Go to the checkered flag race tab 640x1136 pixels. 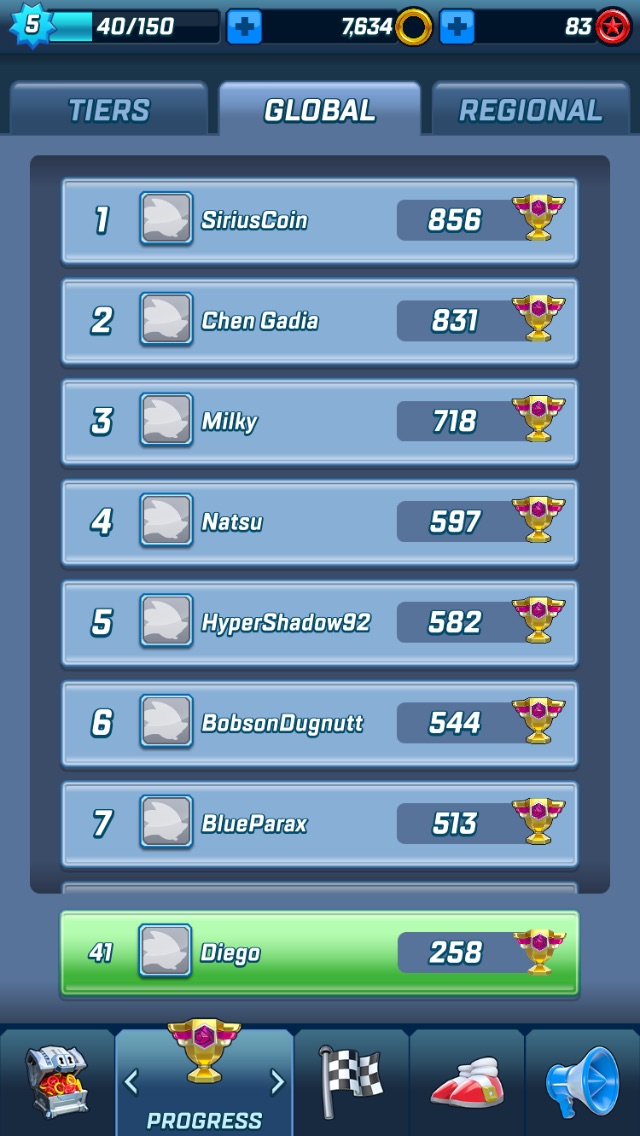(x=350, y=1082)
